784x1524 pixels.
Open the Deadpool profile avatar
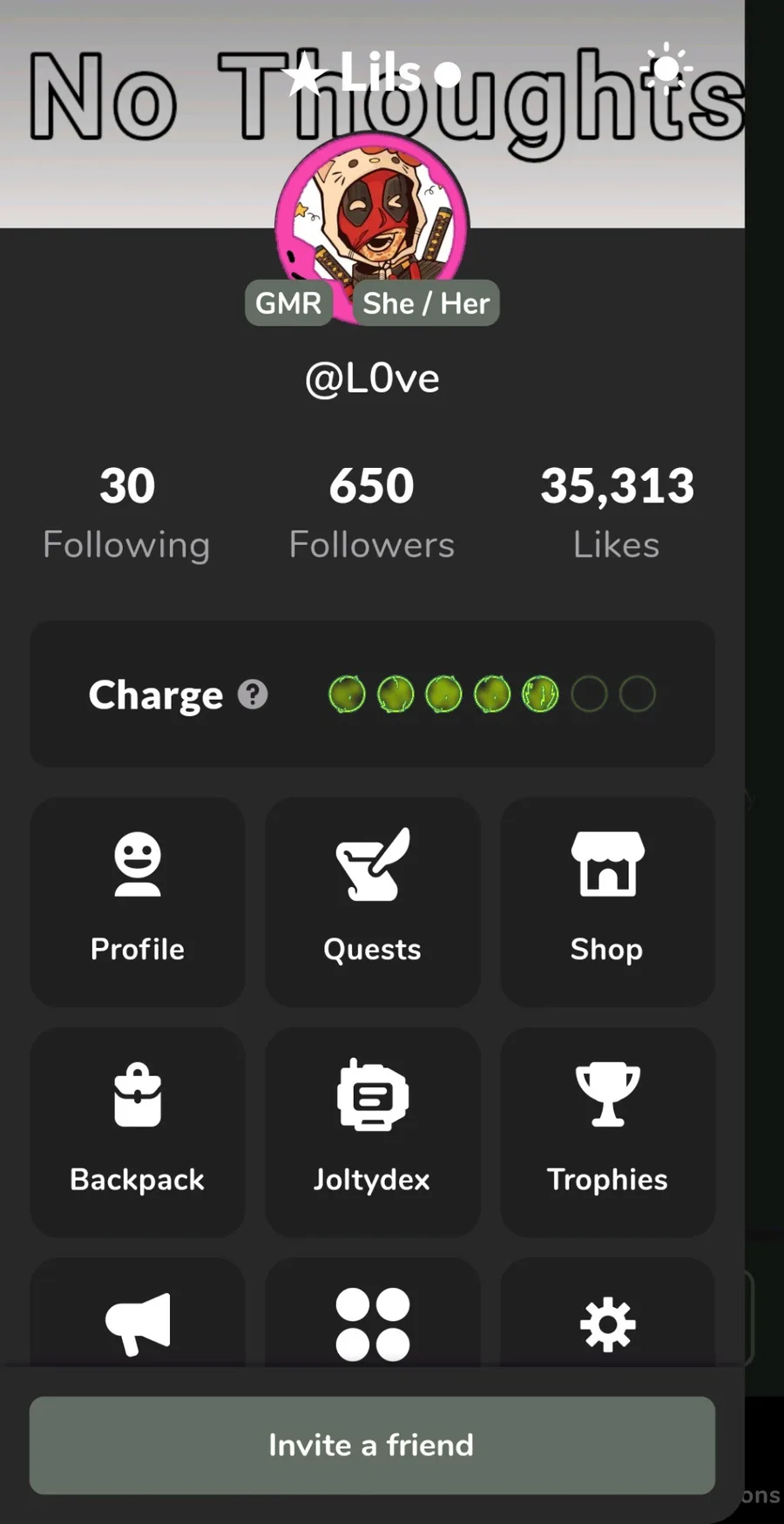372,227
